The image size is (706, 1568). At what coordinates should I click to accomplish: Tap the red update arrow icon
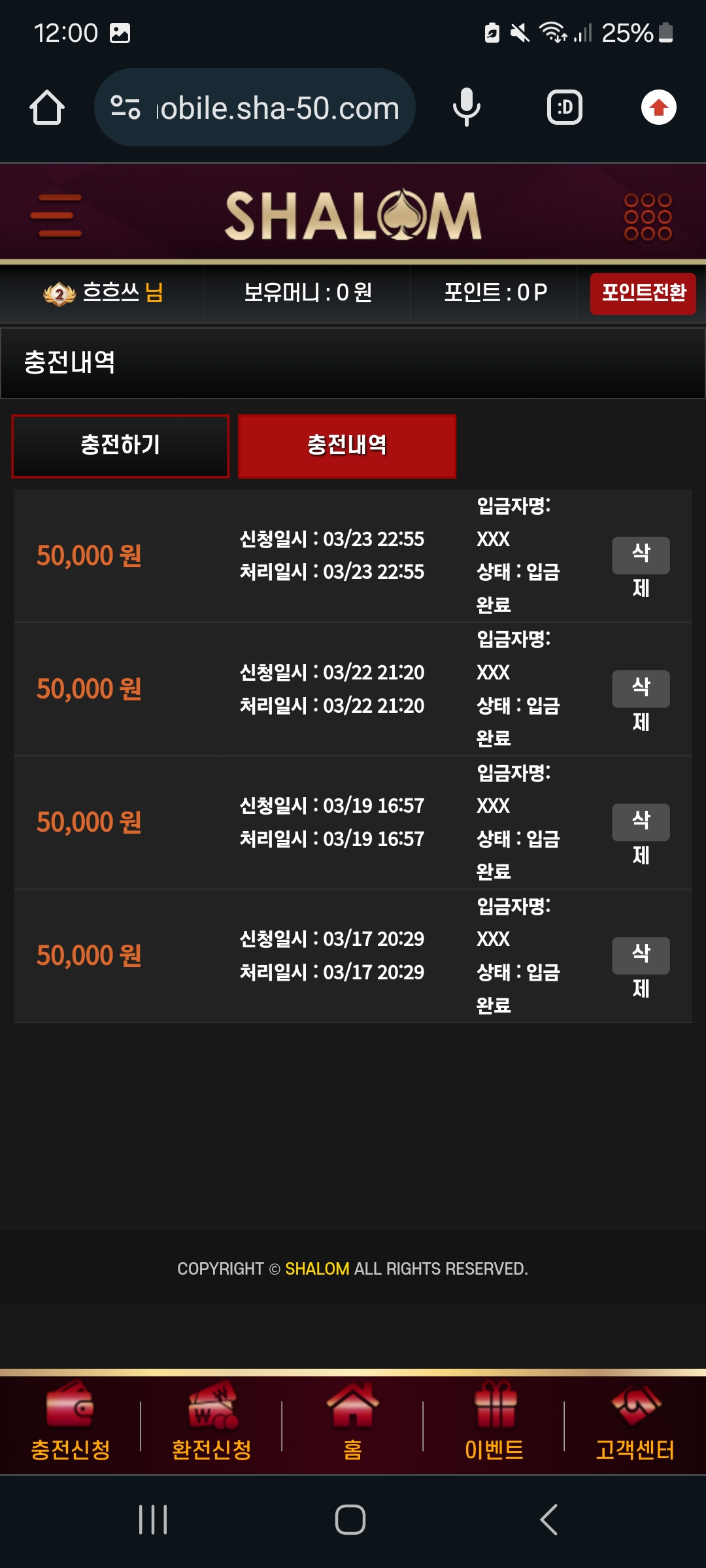click(x=658, y=107)
